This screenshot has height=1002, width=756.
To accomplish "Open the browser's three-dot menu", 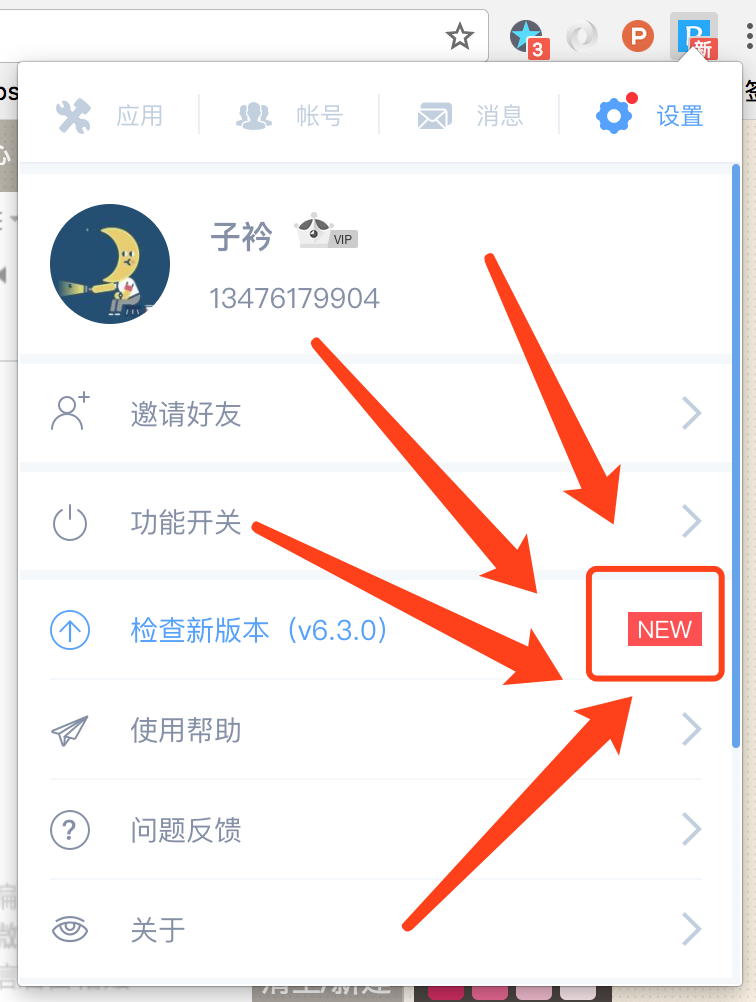I will (x=748, y=37).
